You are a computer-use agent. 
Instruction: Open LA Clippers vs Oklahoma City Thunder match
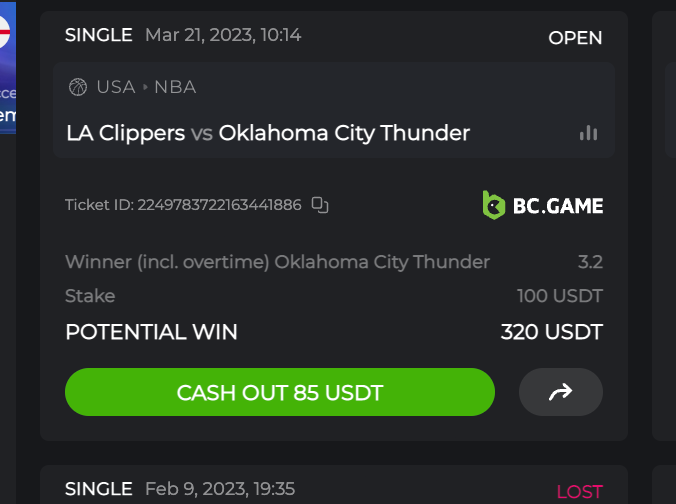coord(268,133)
